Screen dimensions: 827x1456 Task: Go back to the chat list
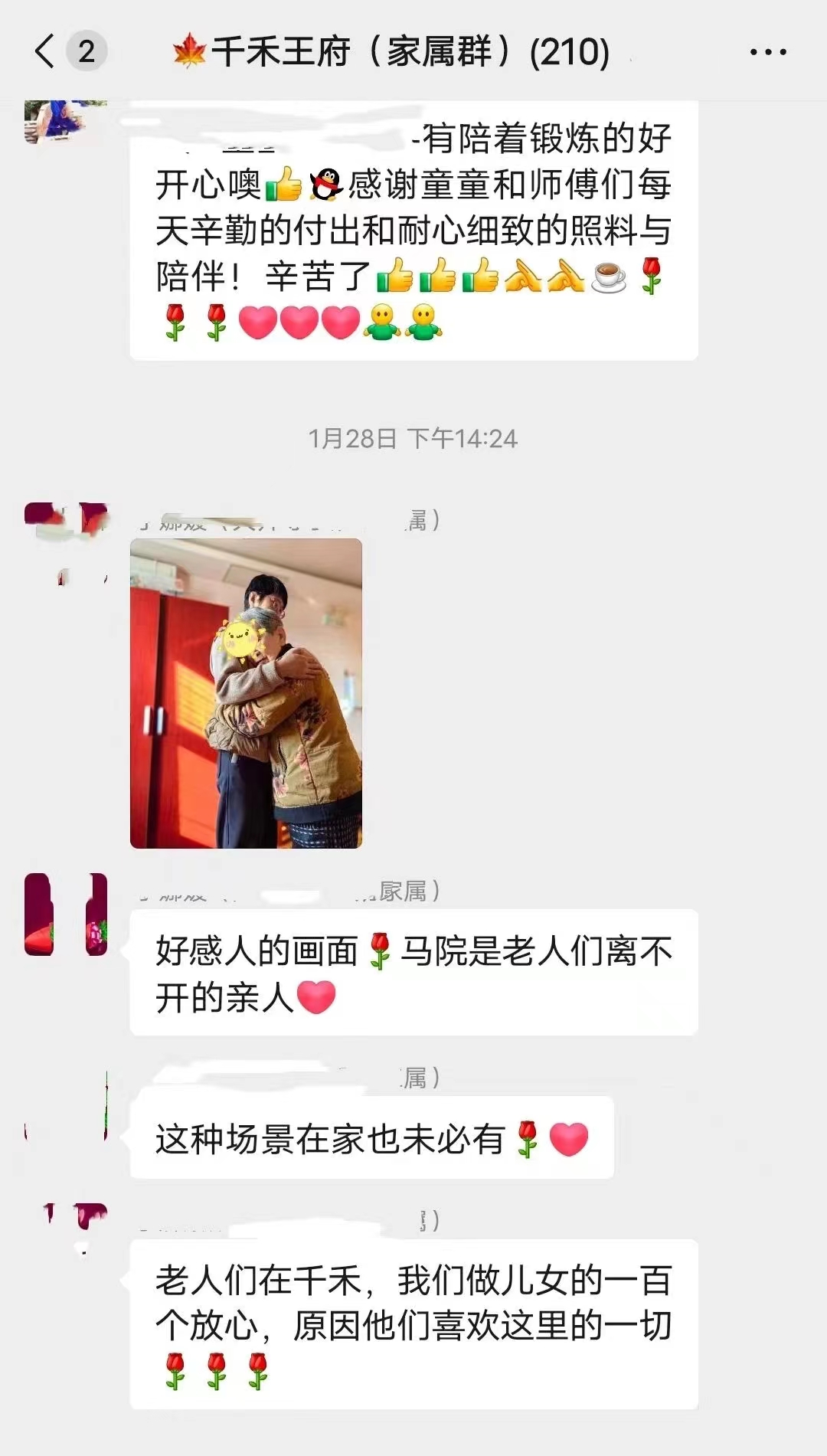[46, 52]
